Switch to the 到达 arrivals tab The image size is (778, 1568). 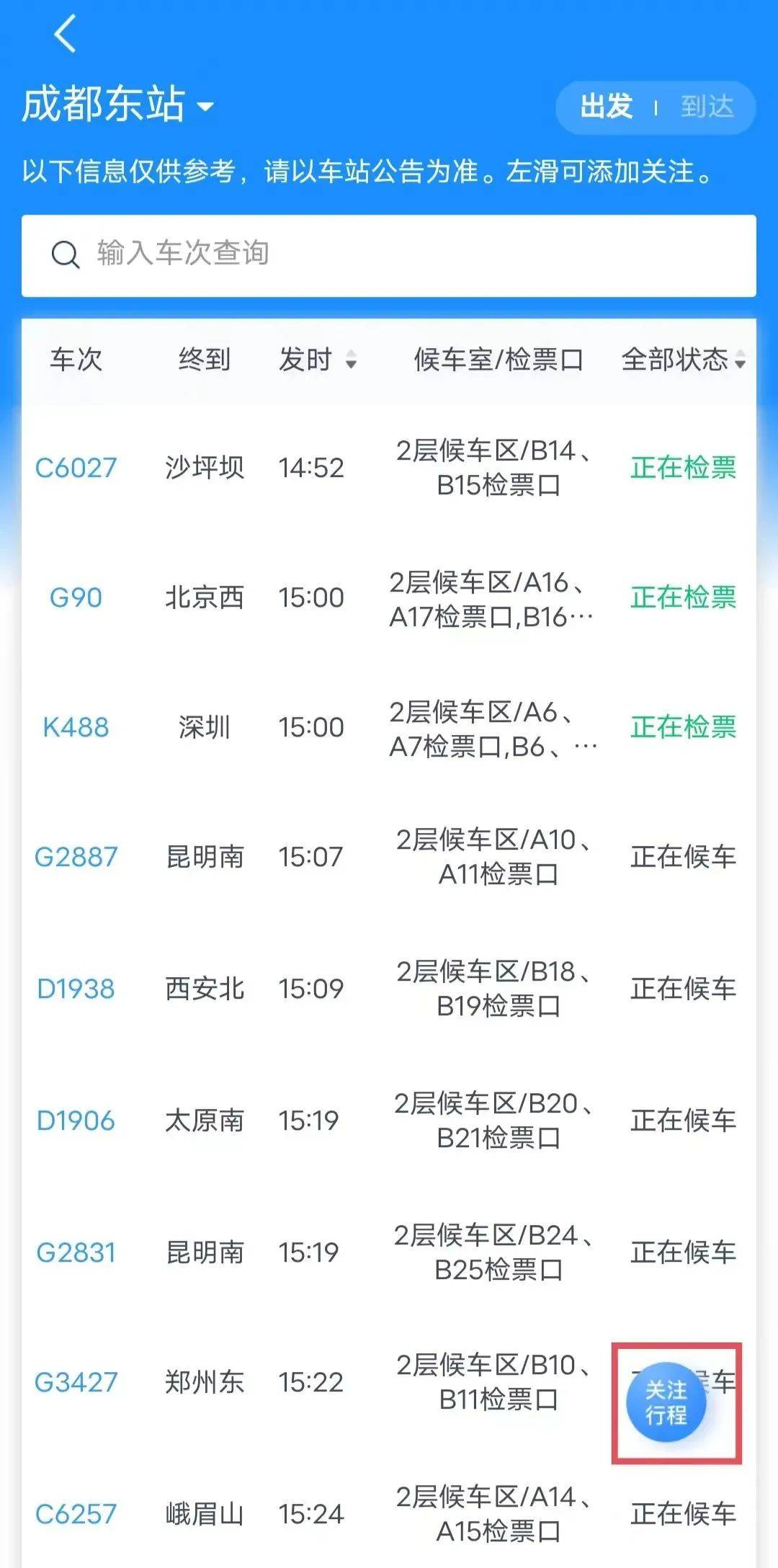pyautogui.click(x=707, y=107)
